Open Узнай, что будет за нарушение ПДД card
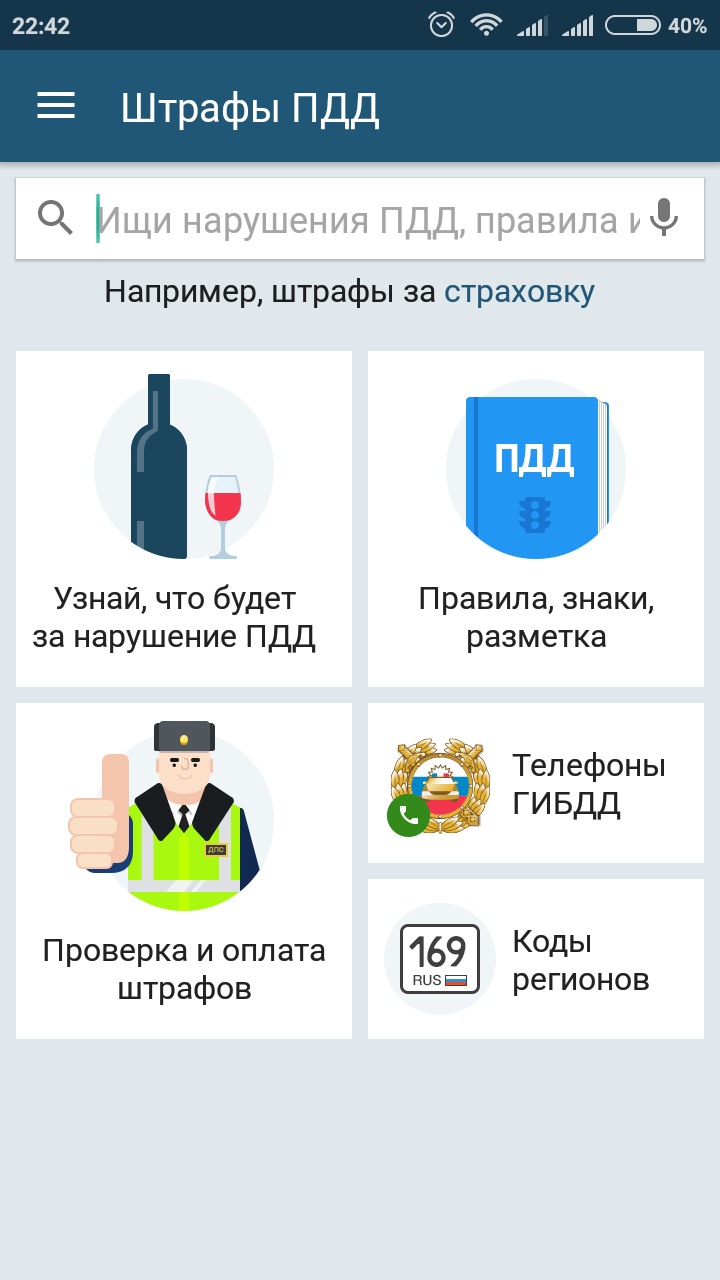The height and width of the screenshot is (1280, 720). coord(184,518)
